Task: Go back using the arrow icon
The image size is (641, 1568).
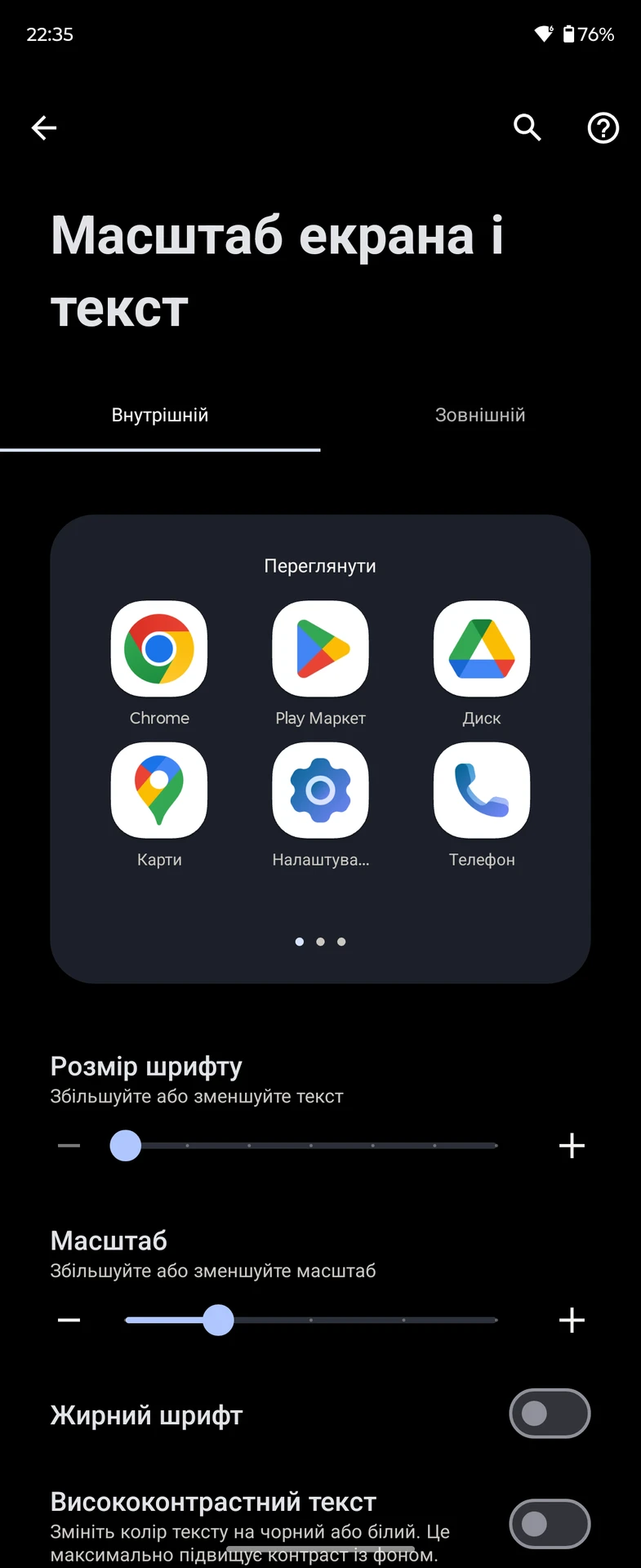Action: click(x=44, y=127)
